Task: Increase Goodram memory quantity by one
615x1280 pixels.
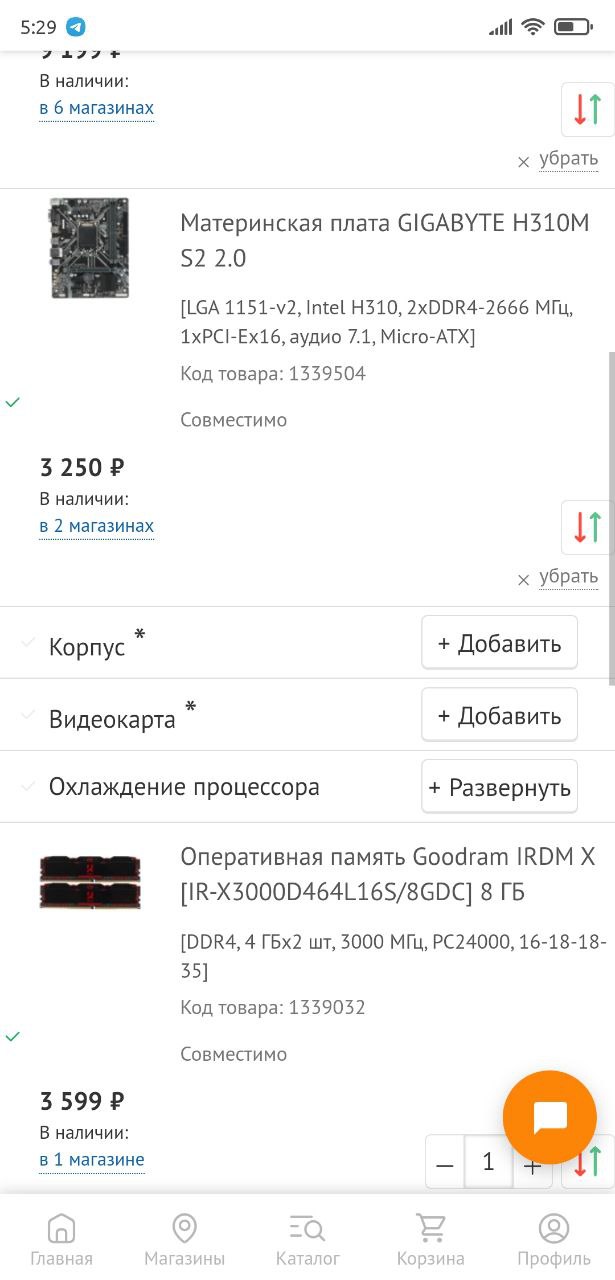Action: coord(533,1164)
